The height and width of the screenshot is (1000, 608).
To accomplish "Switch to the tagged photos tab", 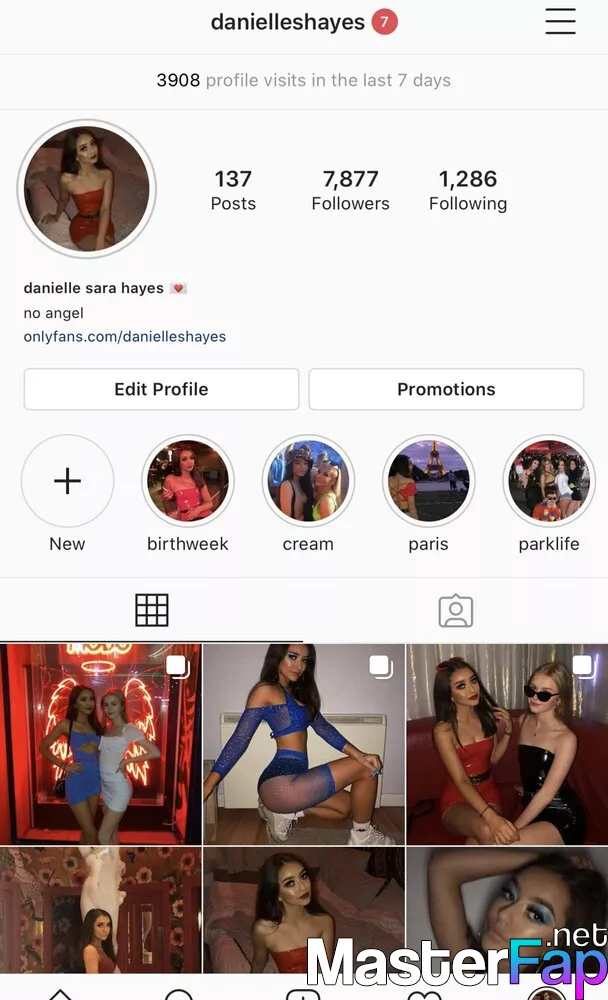I will (456, 611).
